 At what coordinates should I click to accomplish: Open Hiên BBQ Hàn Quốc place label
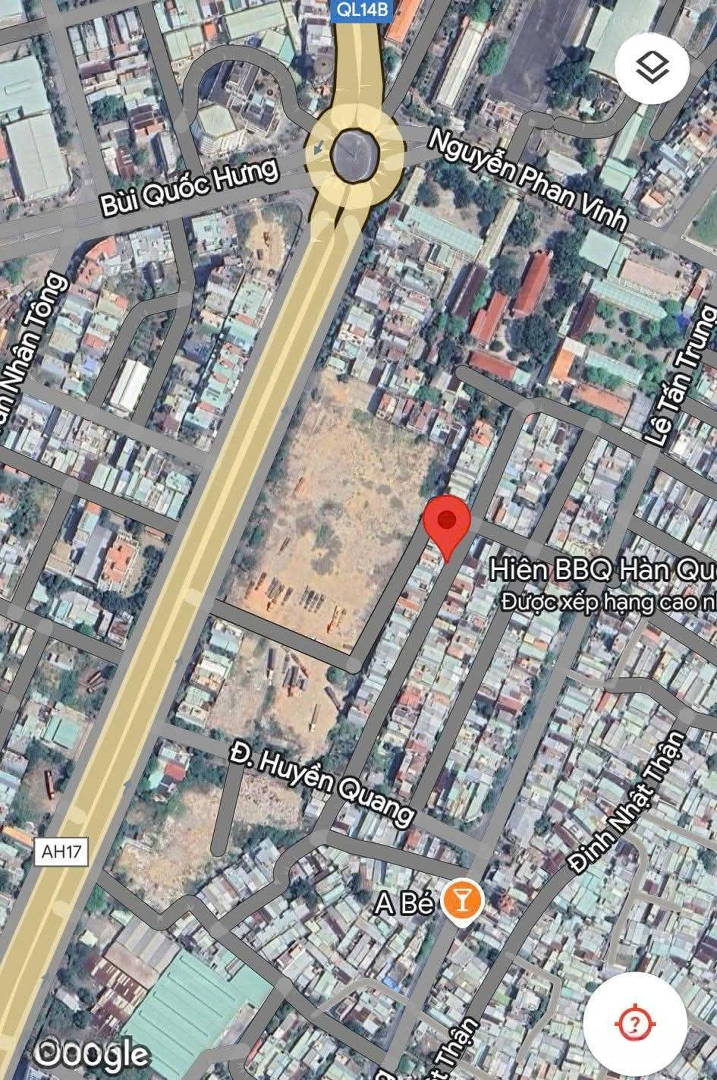coord(602,570)
